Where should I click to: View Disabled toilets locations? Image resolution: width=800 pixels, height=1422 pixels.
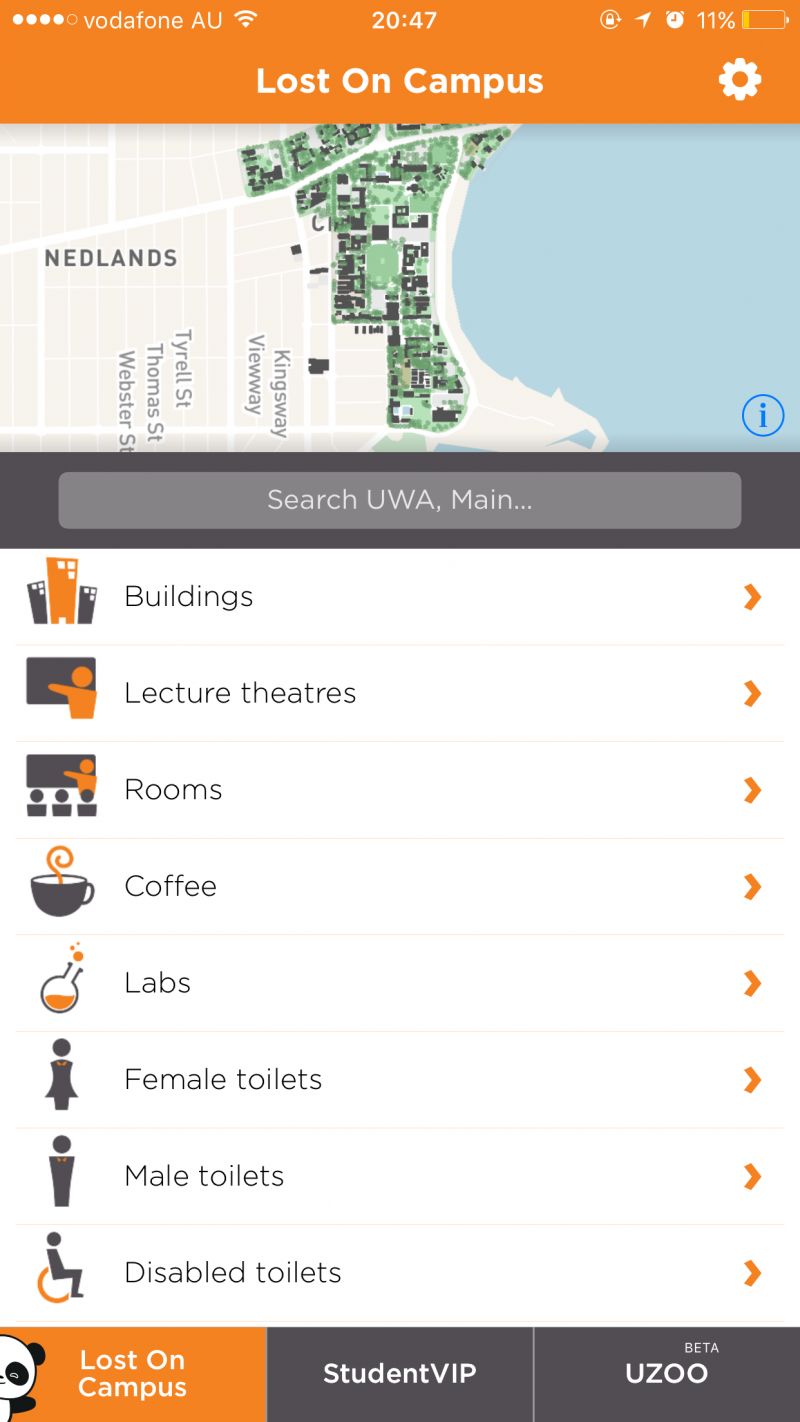(x=400, y=1273)
